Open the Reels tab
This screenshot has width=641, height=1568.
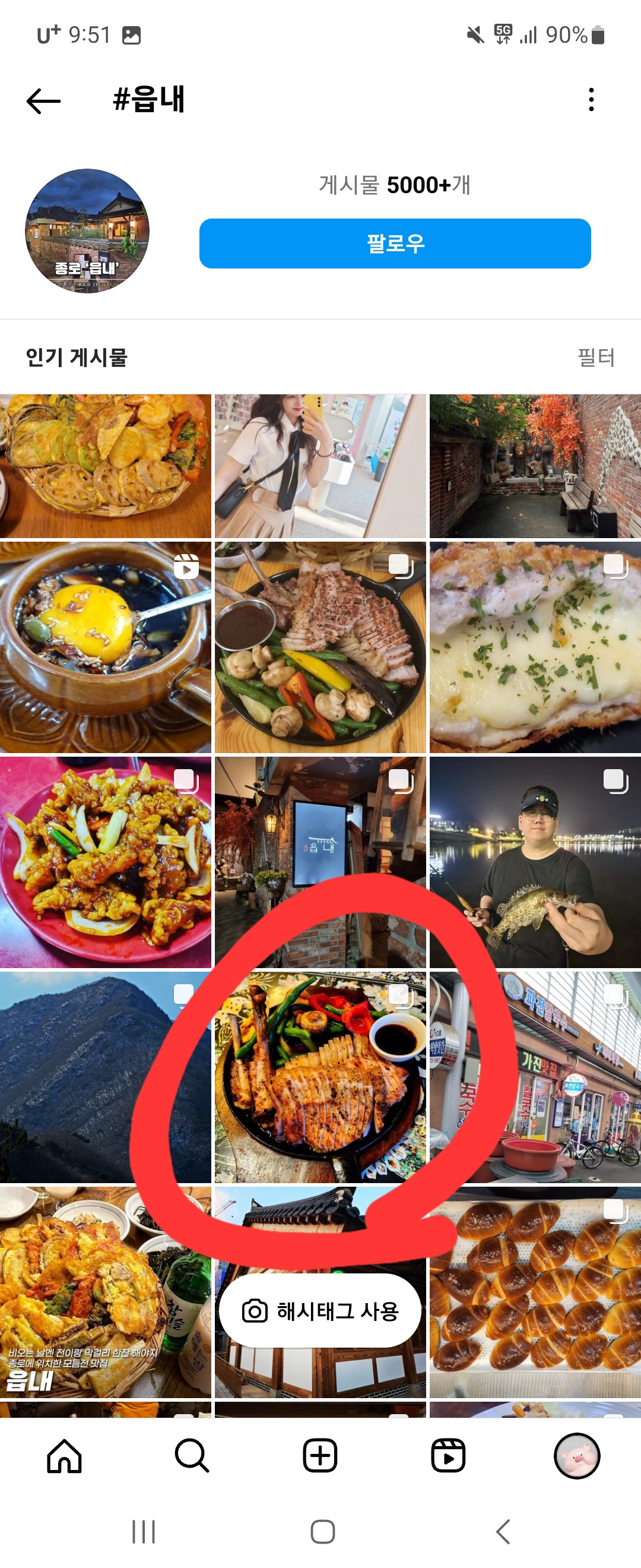[448, 1456]
